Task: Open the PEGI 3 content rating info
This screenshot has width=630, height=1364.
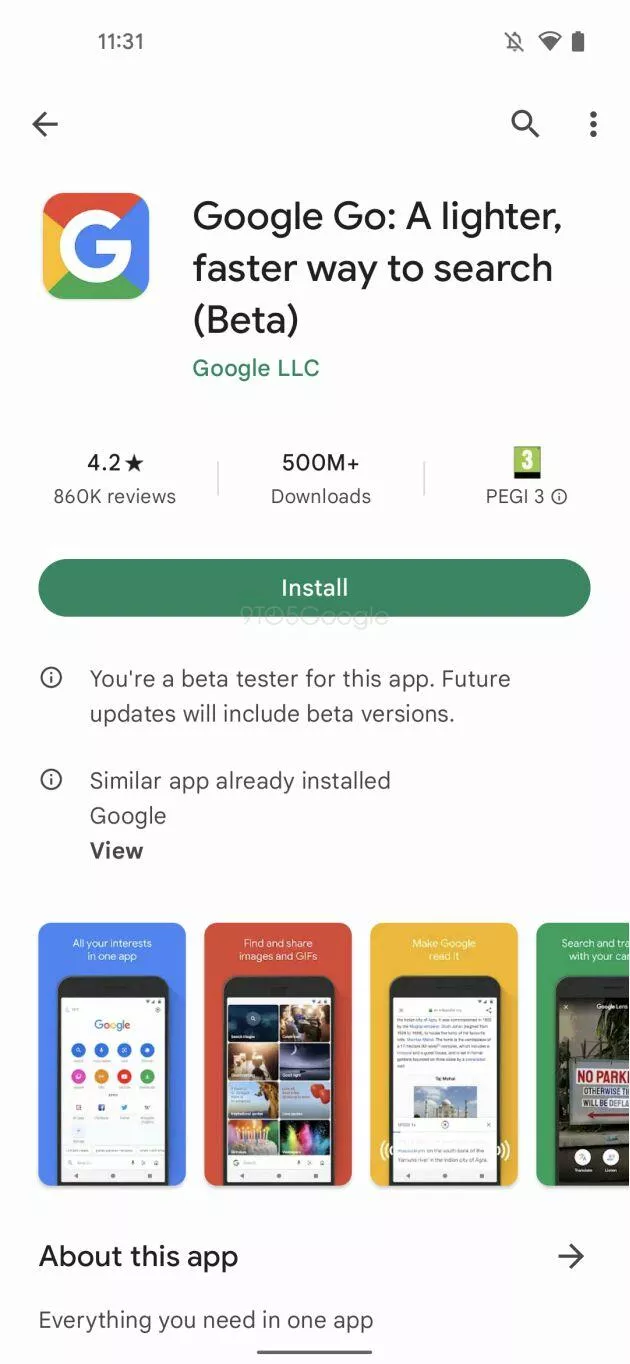Action: [x=526, y=478]
